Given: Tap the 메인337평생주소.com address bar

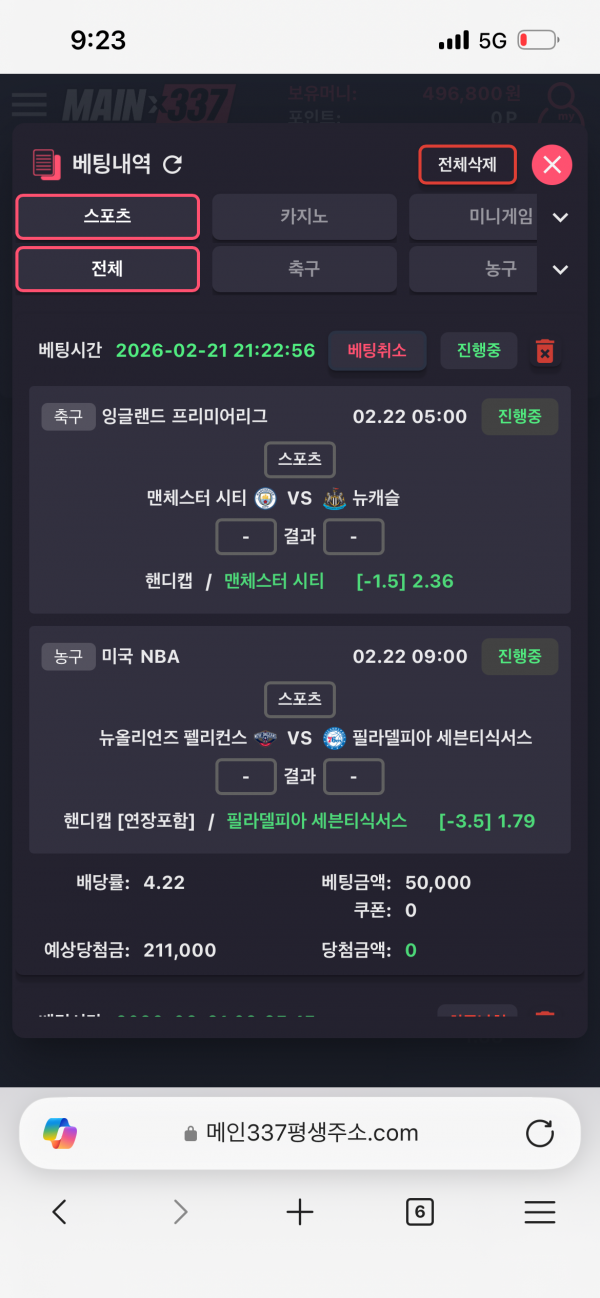Looking at the screenshot, I should pos(300,1133).
